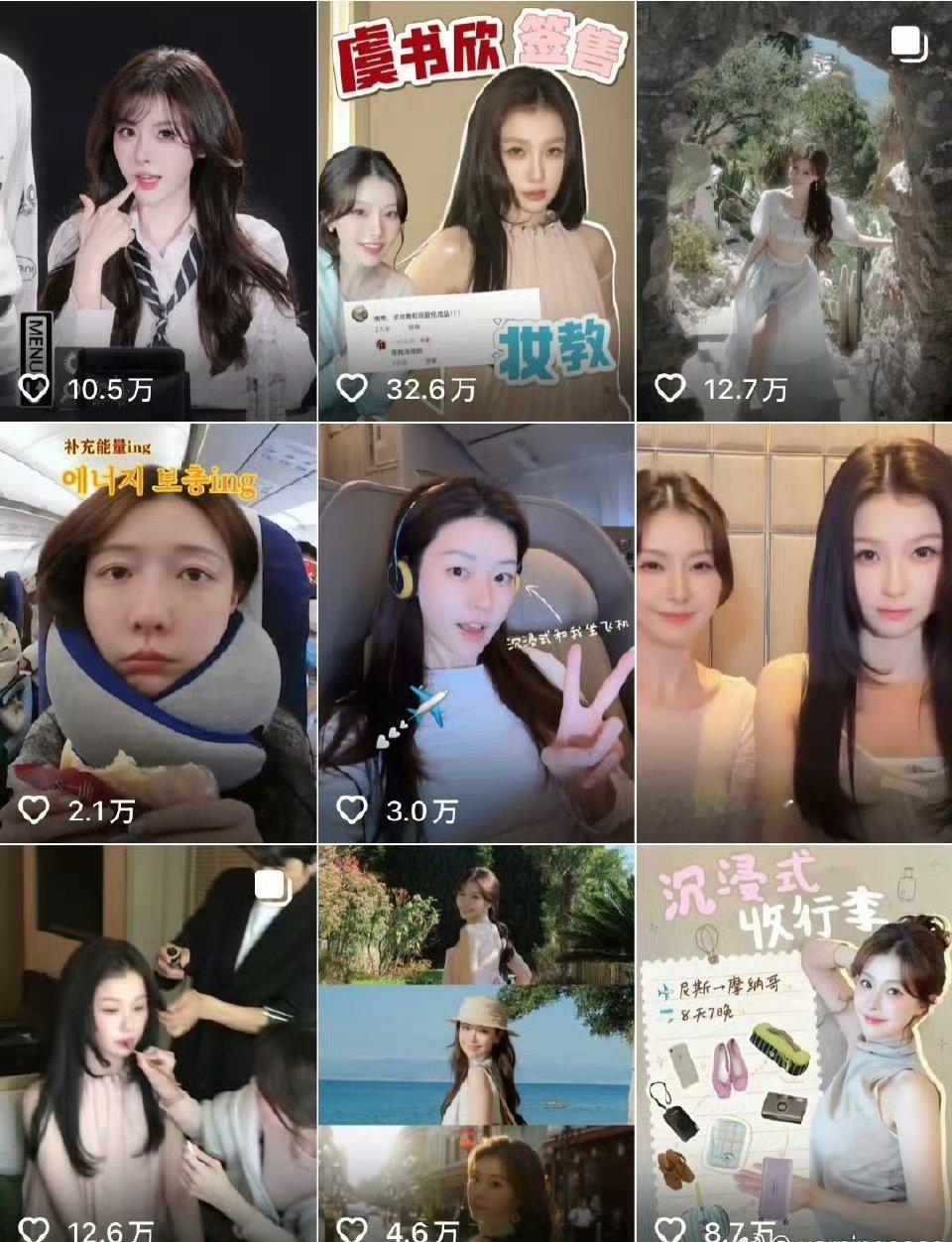Open the MENU button on the first post
This screenshot has height=1242, width=952.
tap(36, 344)
